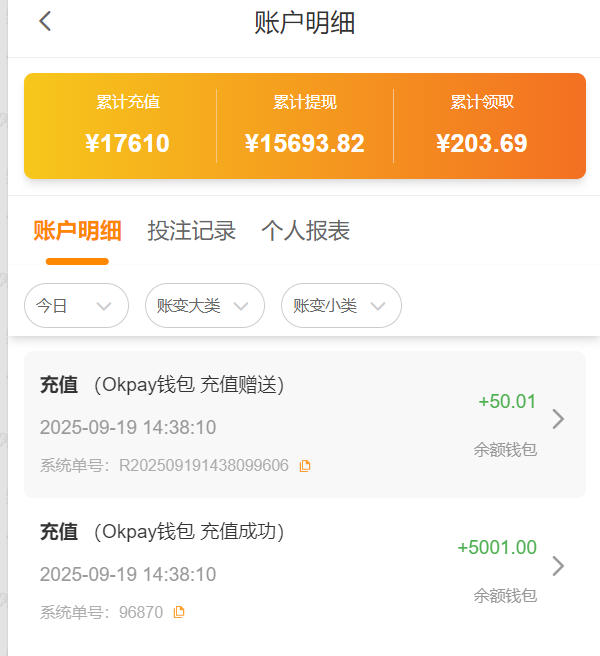Switch to the 个人报表 tab
The image size is (600, 656).
[305, 231]
